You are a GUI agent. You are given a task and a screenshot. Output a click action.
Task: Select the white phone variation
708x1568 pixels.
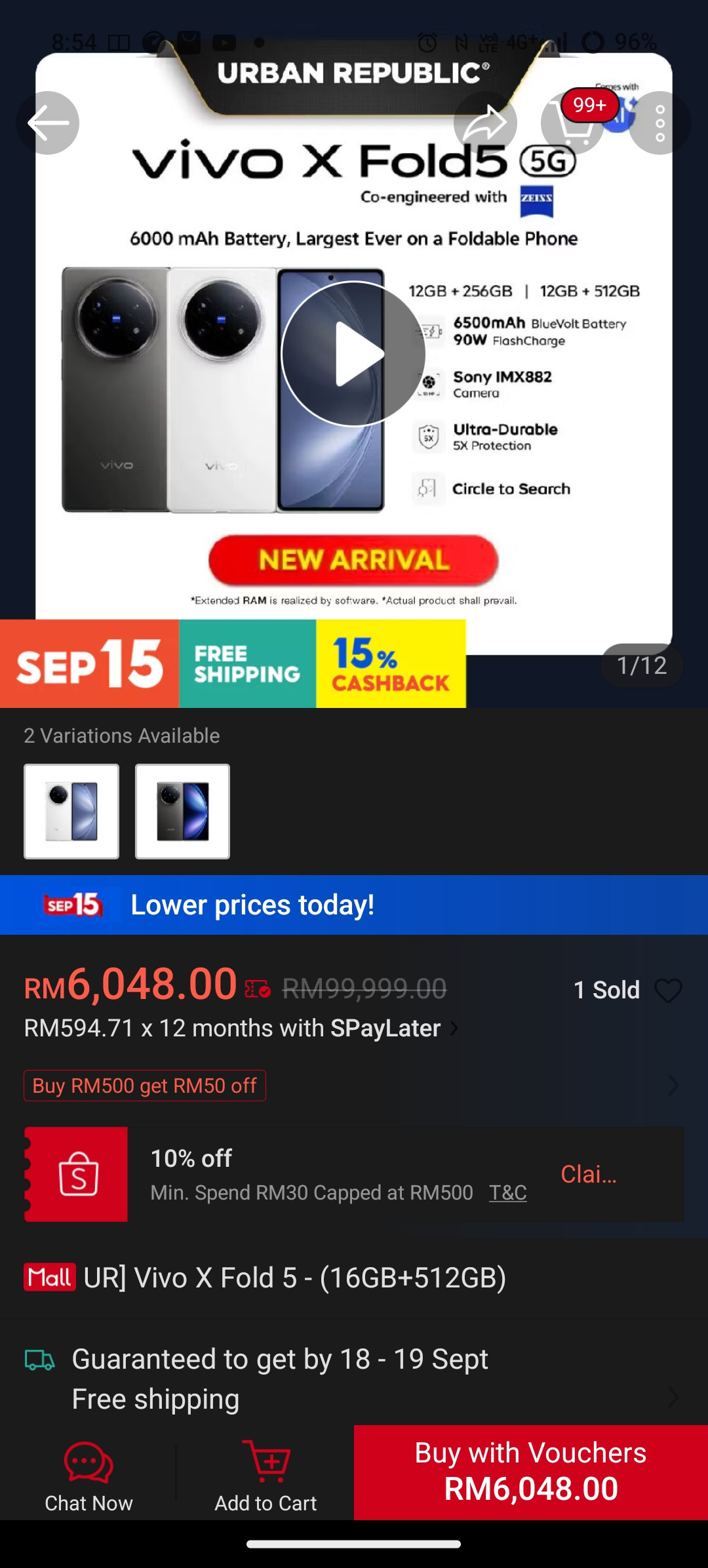point(71,811)
